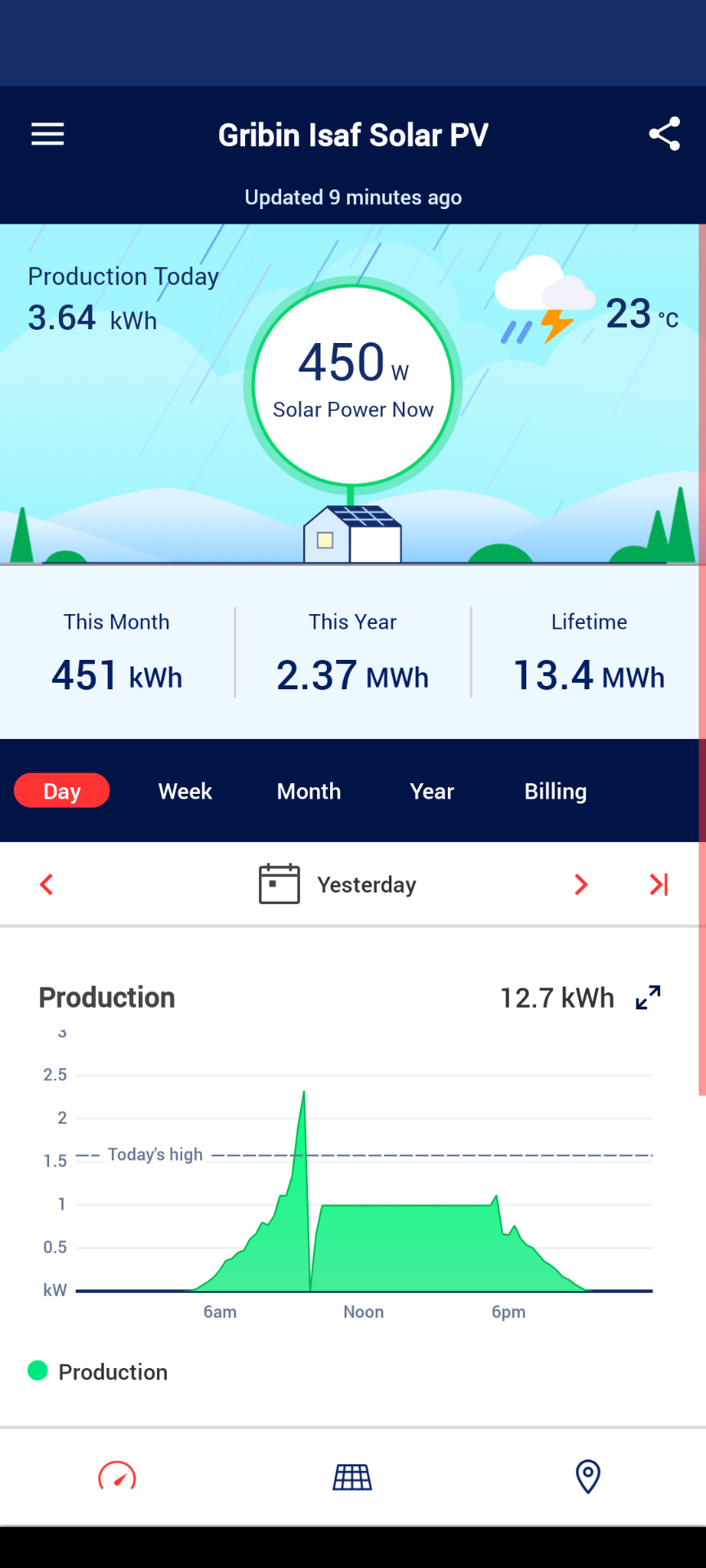Switch to the Month tab
706x1568 pixels.
coord(309,791)
